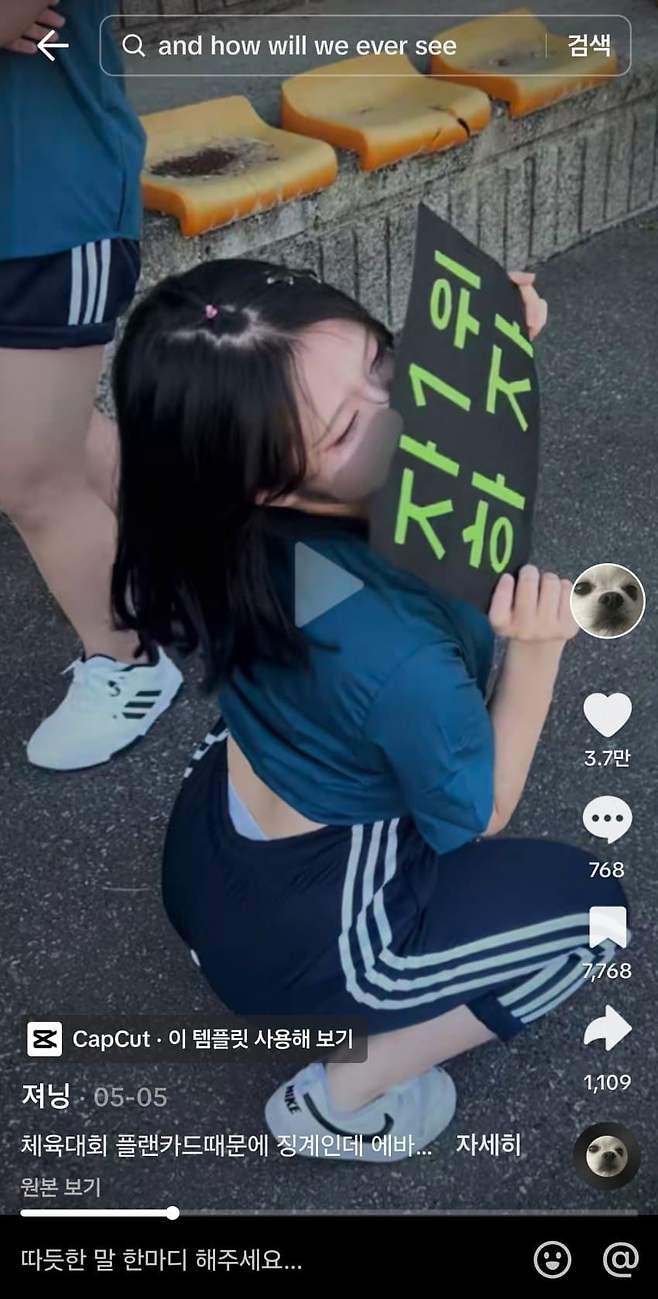Tap 원본 보기 to view the original
Image resolution: width=658 pixels, height=1299 pixels.
pos(61,1188)
